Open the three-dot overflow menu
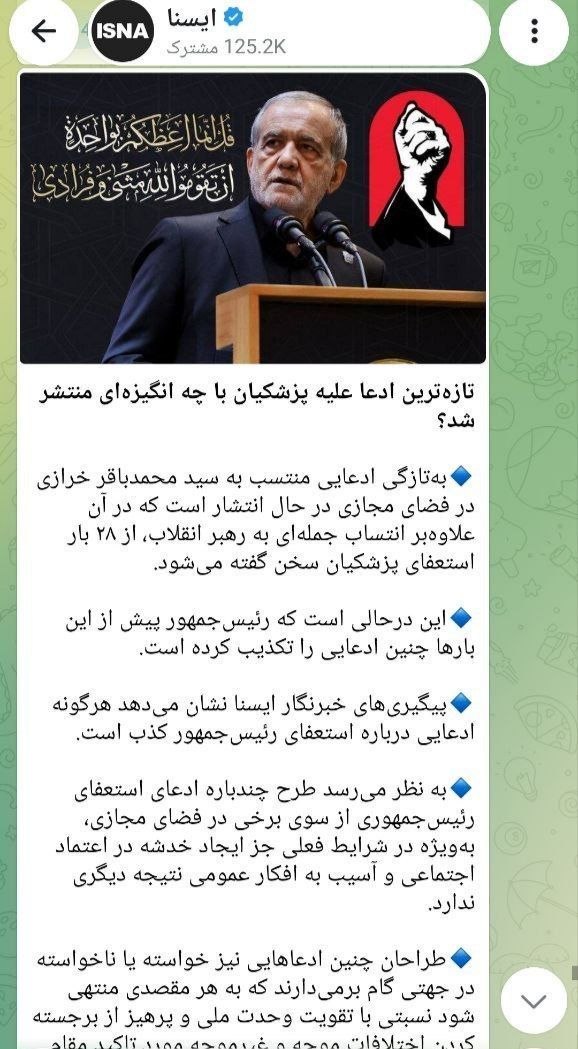Image resolution: width=578 pixels, height=1049 pixels. pyautogui.click(x=534, y=31)
